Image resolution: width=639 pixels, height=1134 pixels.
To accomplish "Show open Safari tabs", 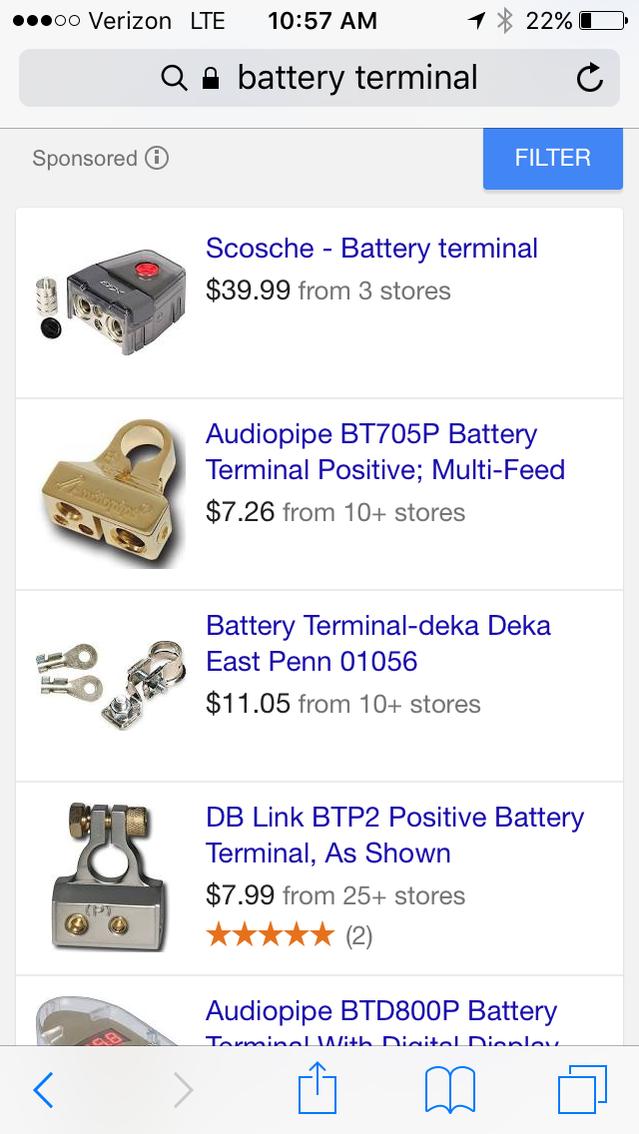I will tap(582, 1090).
